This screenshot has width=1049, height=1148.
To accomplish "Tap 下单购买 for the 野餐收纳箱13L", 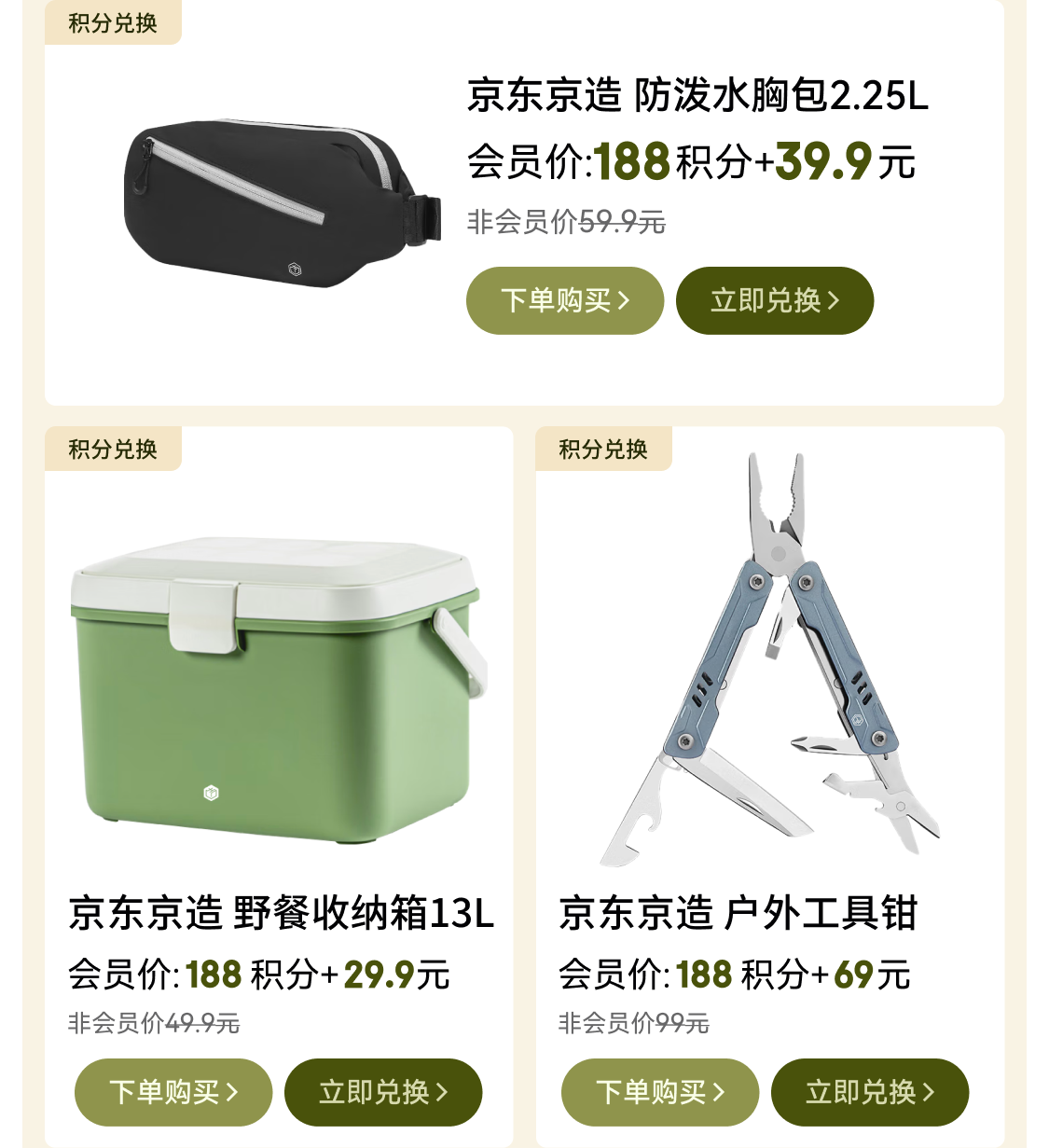I will pyautogui.click(x=173, y=1092).
